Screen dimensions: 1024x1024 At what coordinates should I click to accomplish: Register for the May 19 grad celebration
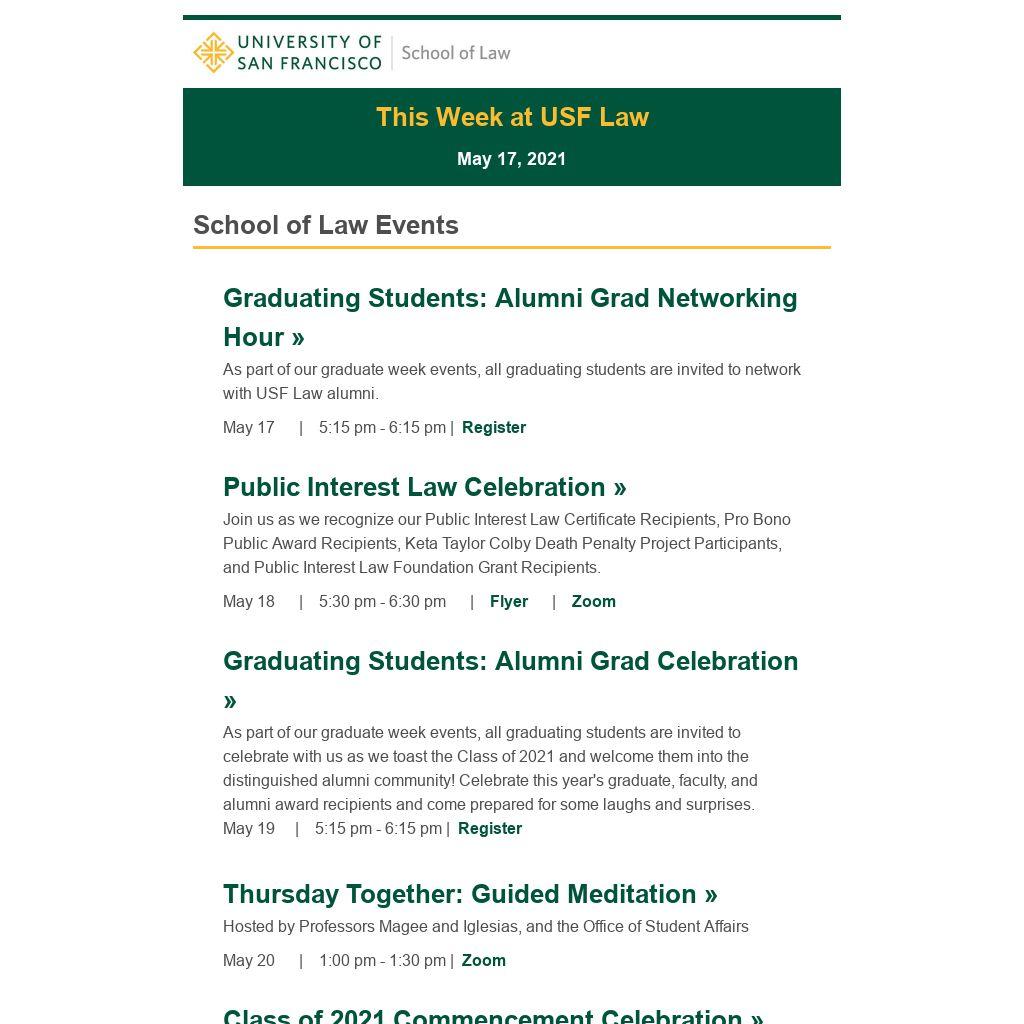click(x=490, y=828)
